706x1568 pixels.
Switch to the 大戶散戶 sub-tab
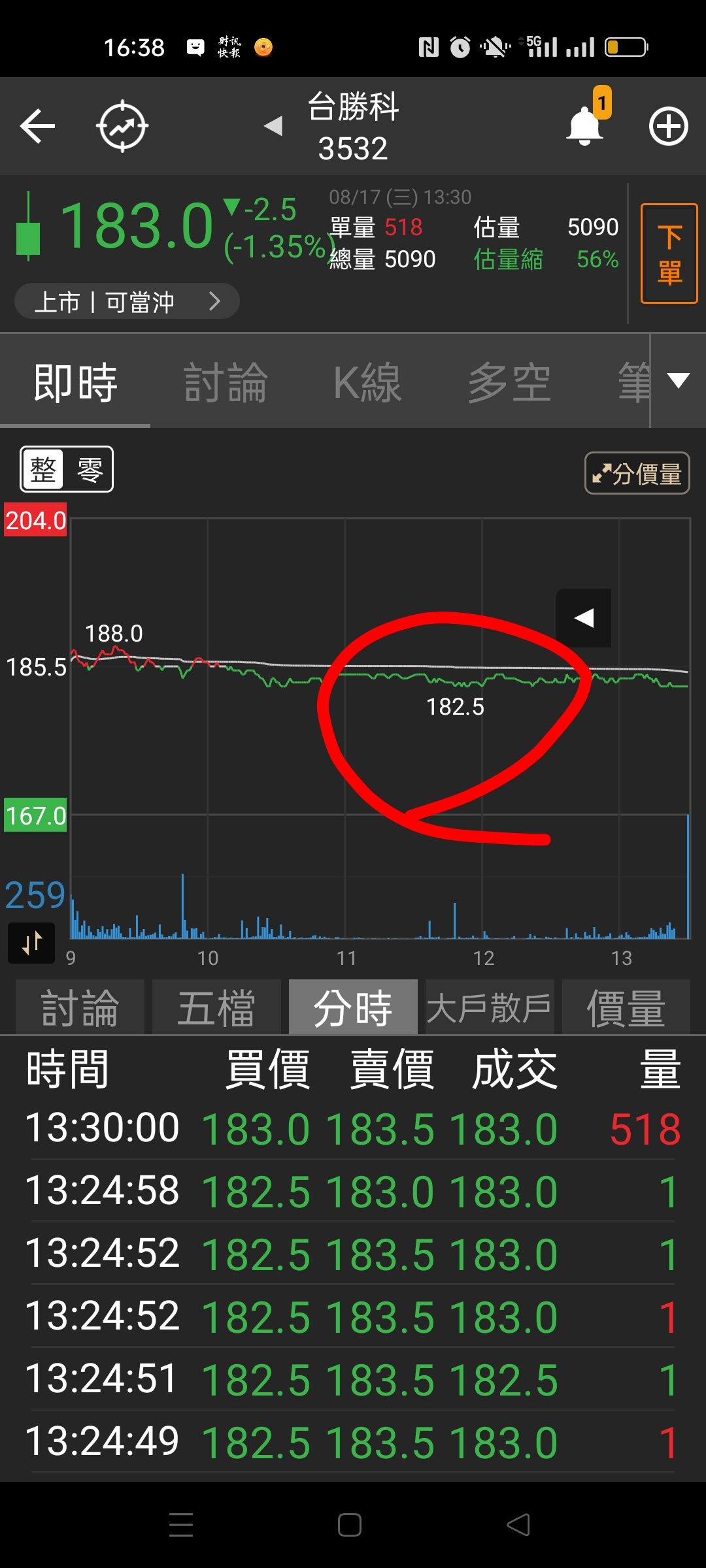tap(490, 1007)
